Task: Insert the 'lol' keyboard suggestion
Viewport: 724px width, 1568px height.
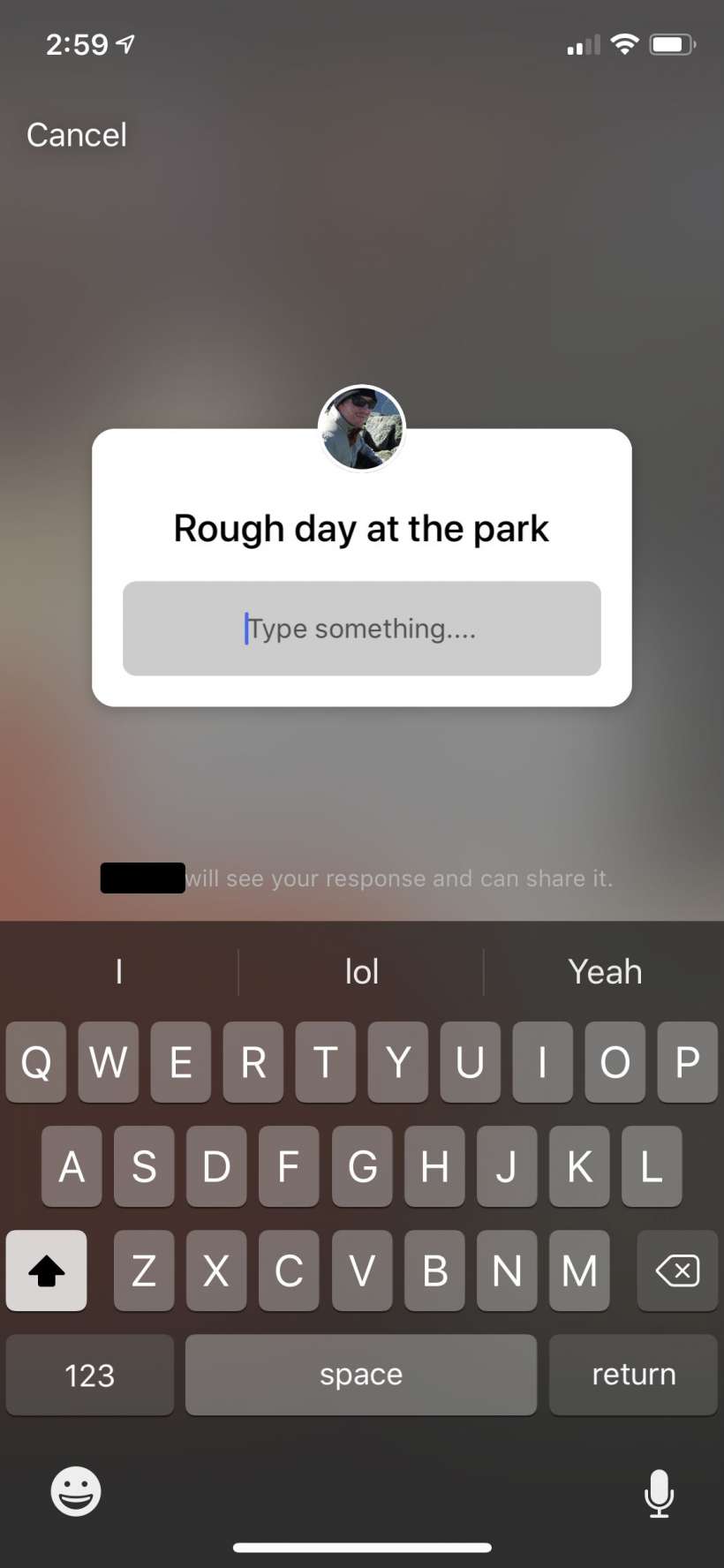Action: (361, 972)
